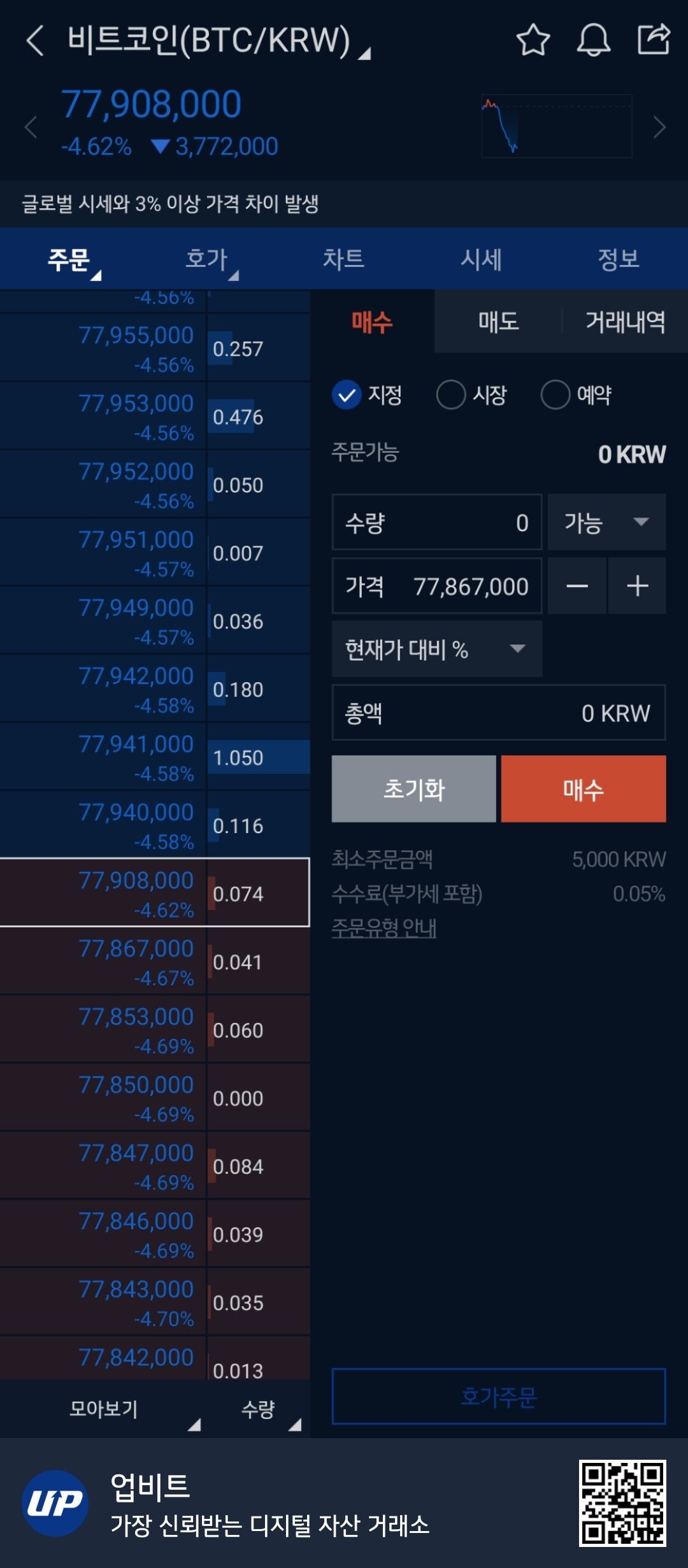
Task: Add BTC/KRW to favorites with the star icon
Action: [x=534, y=41]
